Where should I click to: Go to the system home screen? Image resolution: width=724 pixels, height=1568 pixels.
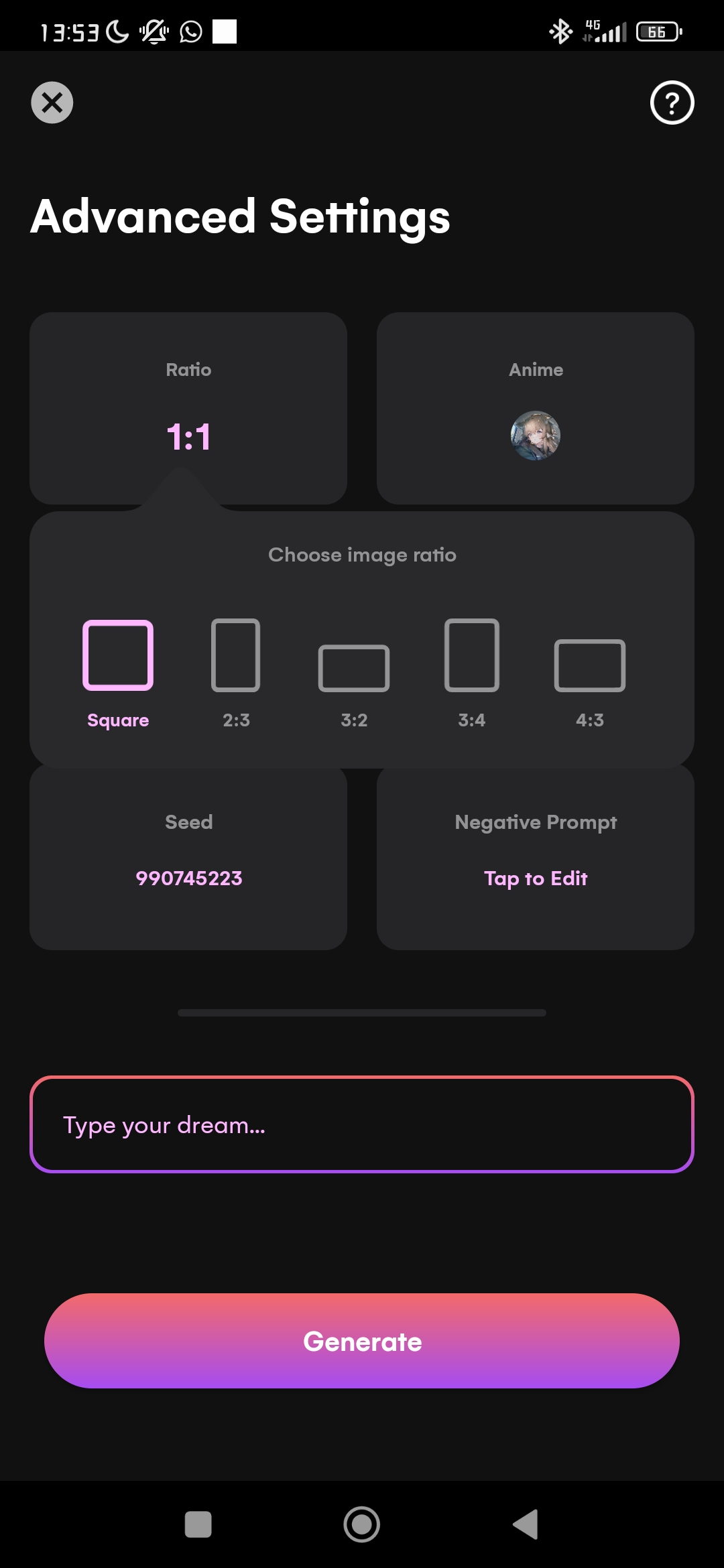pos(362,1524)
